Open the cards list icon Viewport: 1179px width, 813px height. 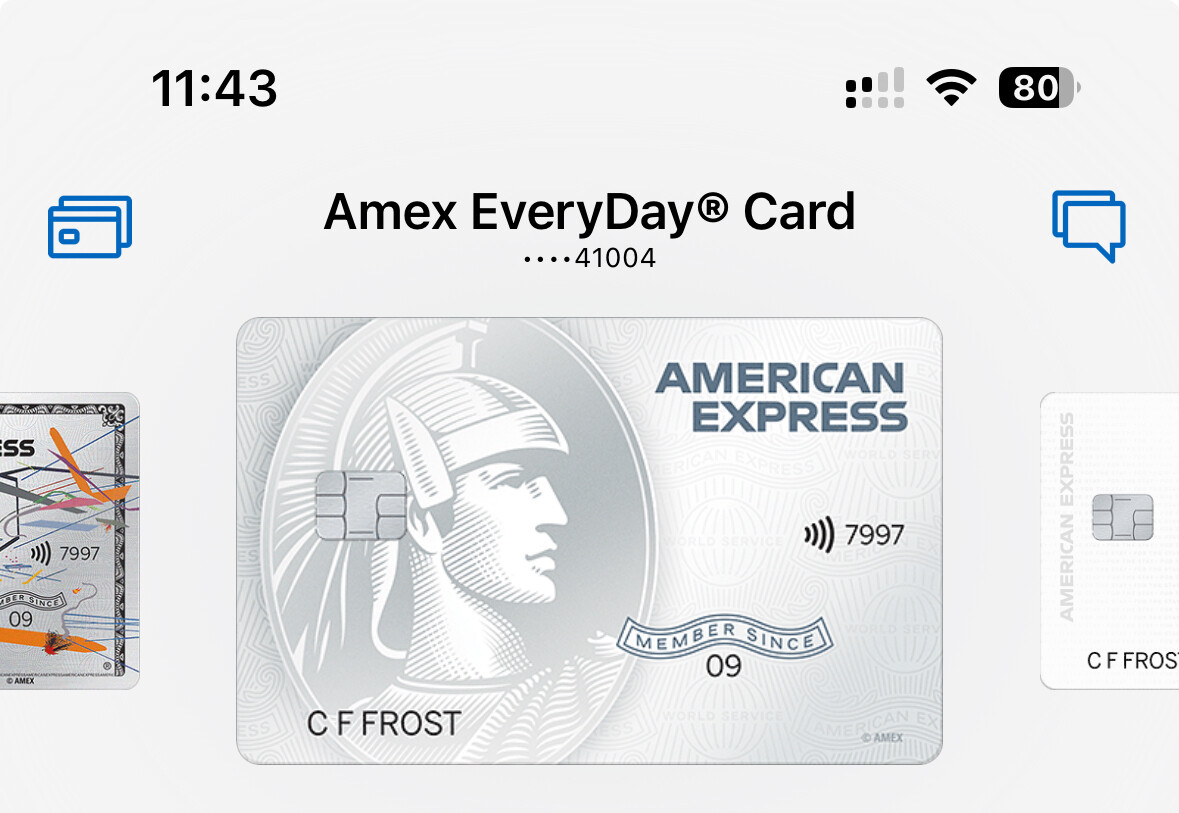(x=90, y=227)
